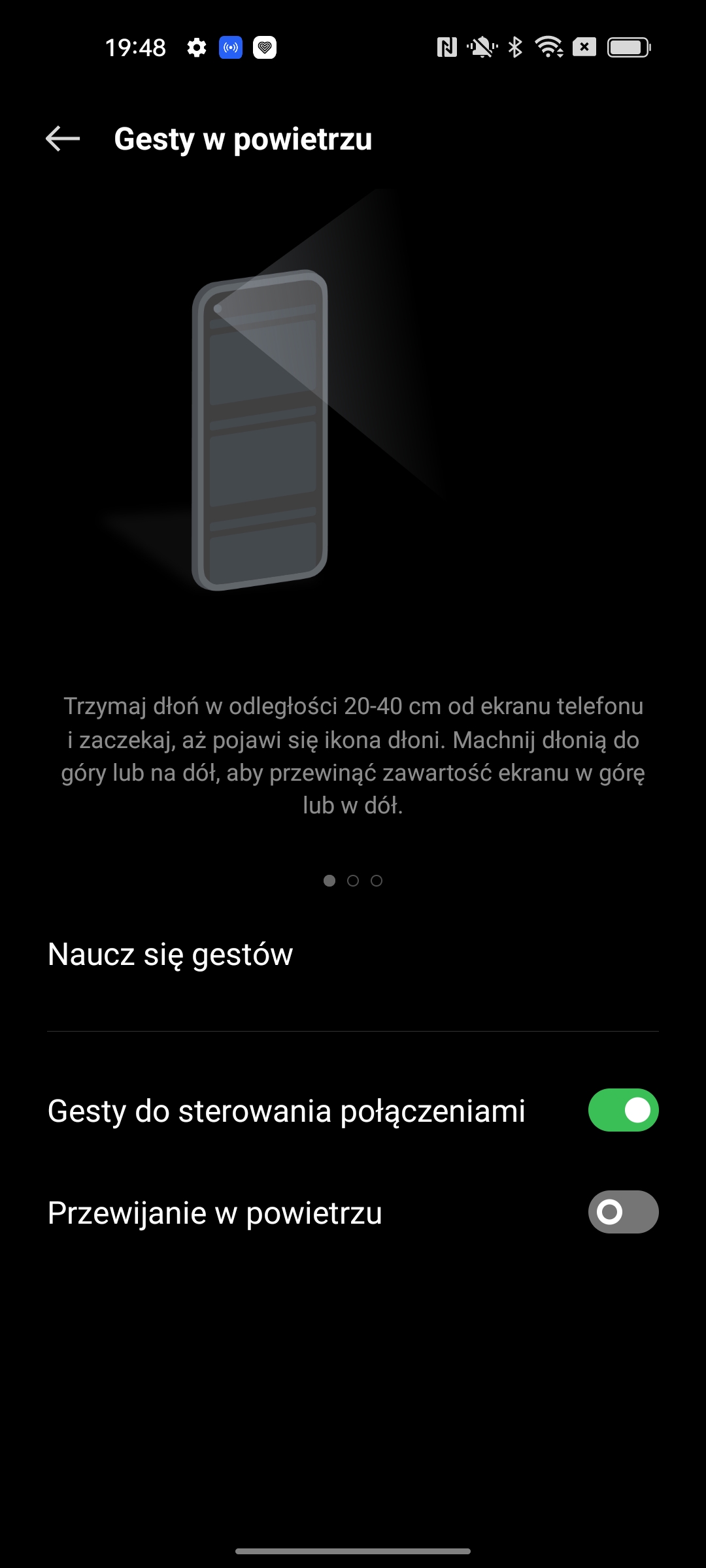Enable Przewijanie w powietrzu

pos(622,1212)
